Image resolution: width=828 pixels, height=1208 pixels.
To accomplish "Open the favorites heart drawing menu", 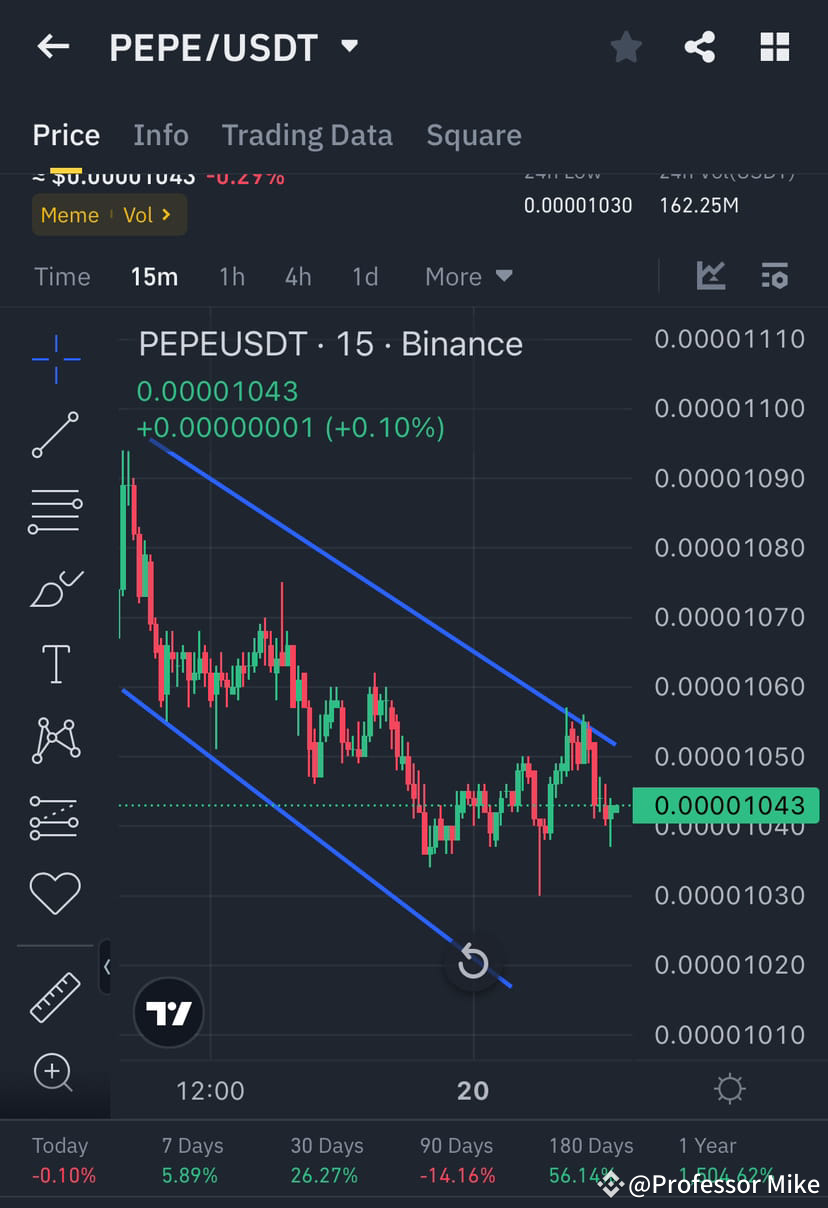I will pos(55,892).
